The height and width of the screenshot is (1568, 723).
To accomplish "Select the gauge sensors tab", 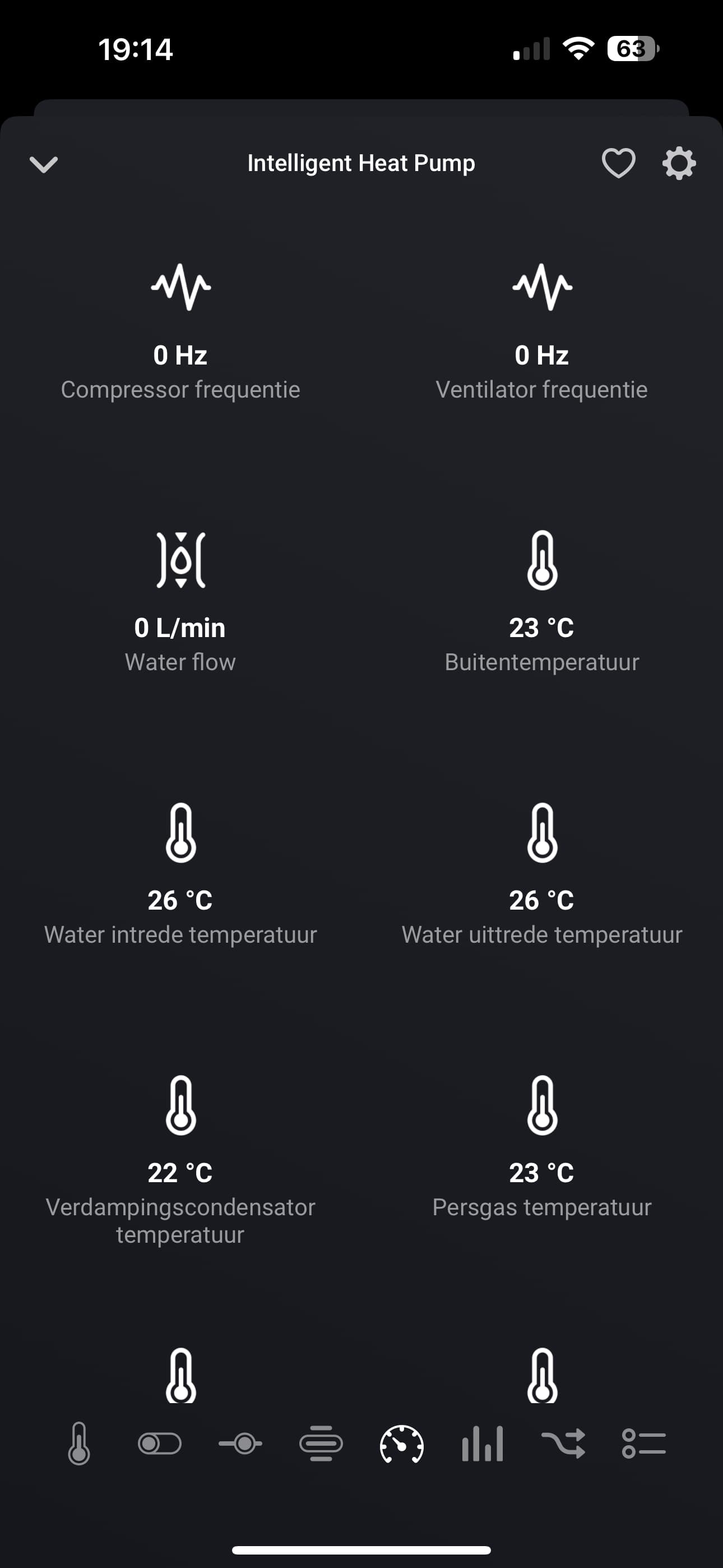I will coord(402,1443).
